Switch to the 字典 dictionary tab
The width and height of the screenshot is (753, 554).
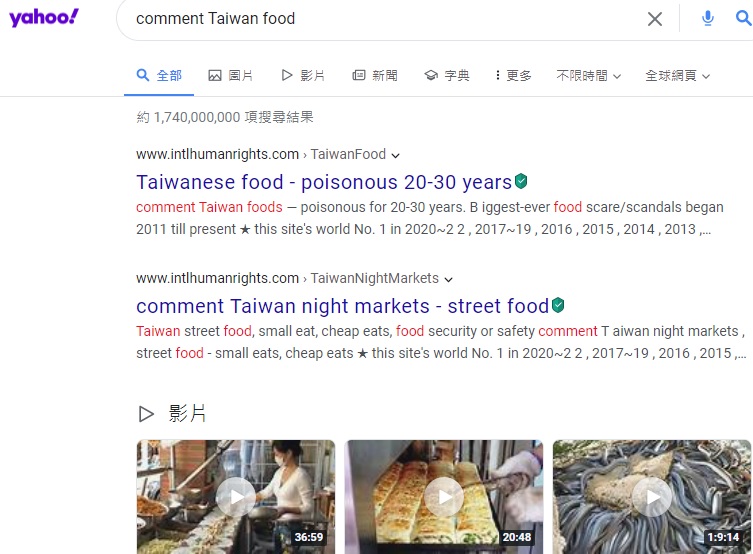[447, 76]
